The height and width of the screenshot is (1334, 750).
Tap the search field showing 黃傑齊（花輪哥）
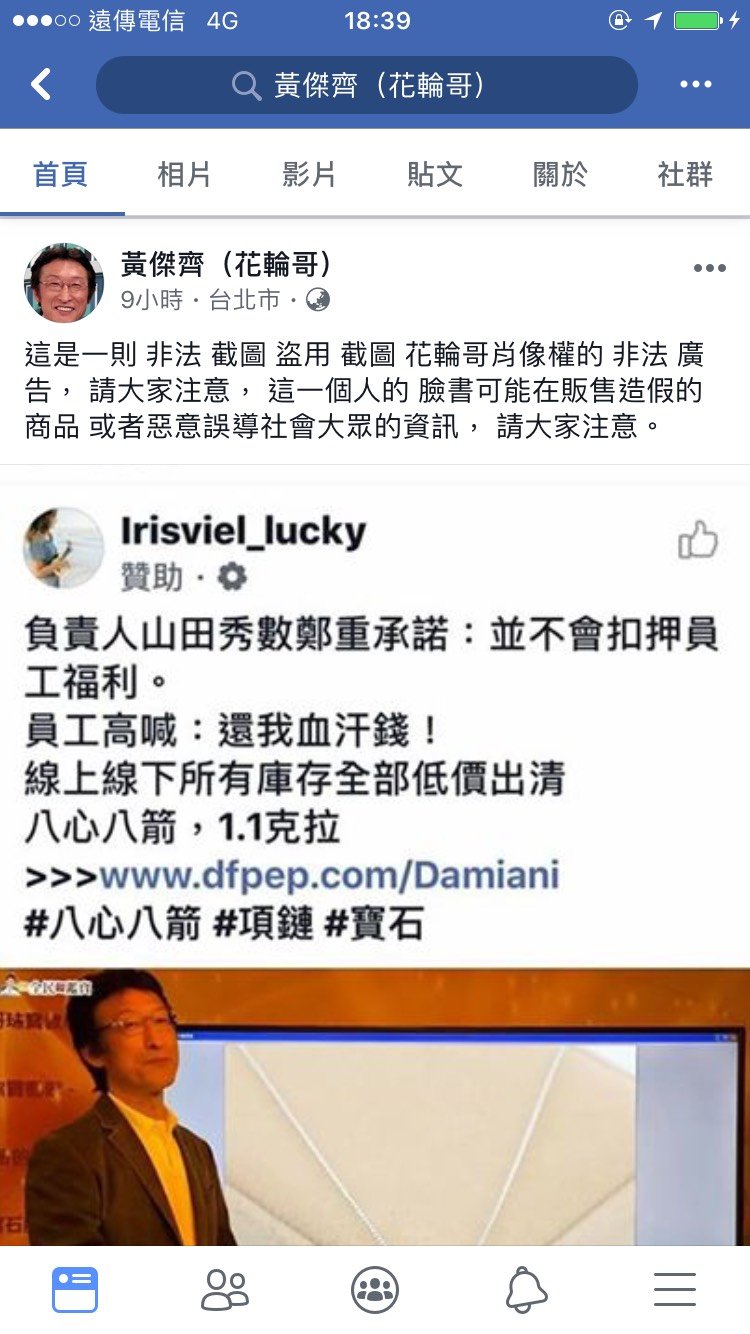[x=366, y=85]
